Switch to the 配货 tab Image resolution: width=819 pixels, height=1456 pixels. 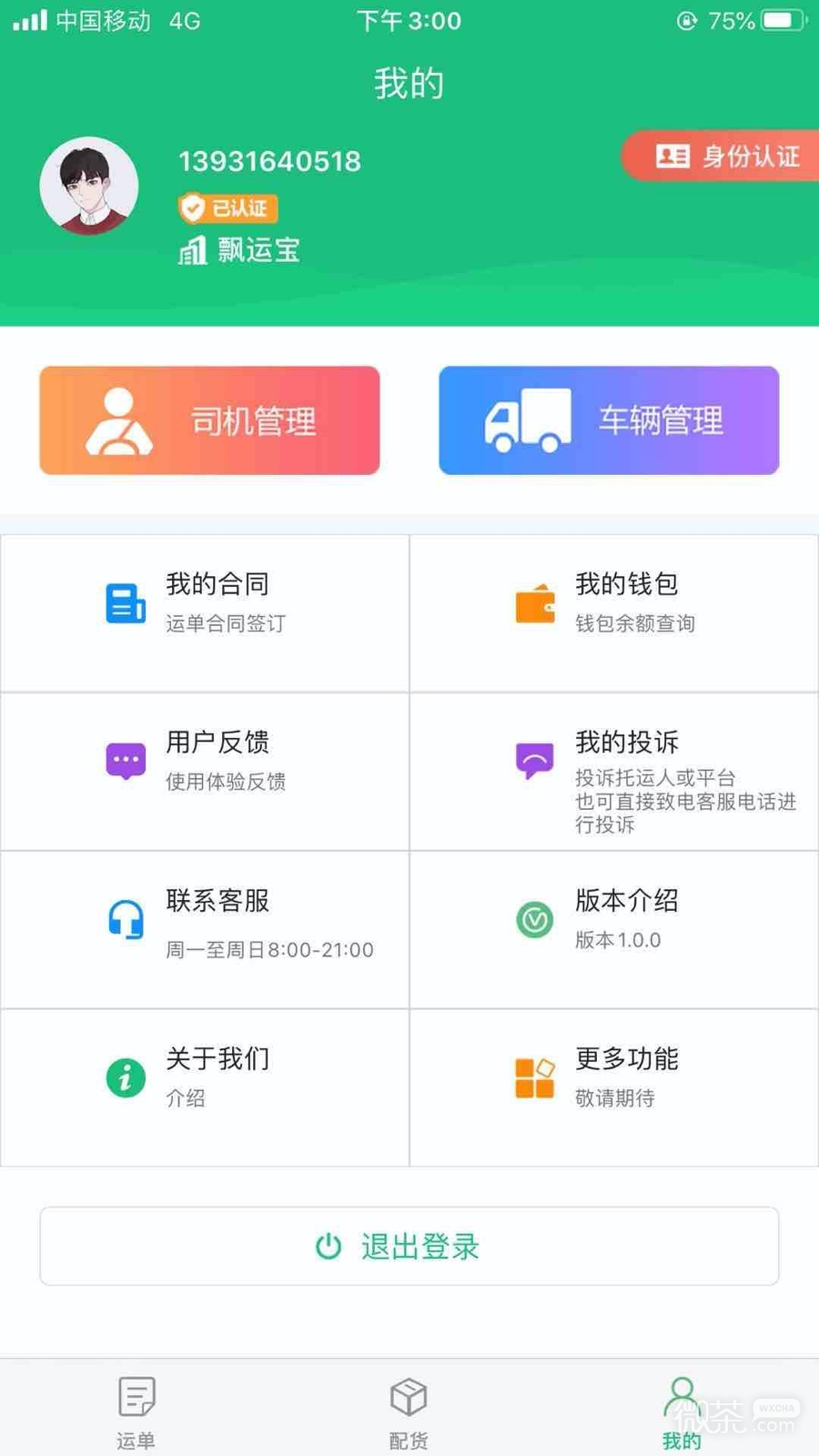(408, 1406)
